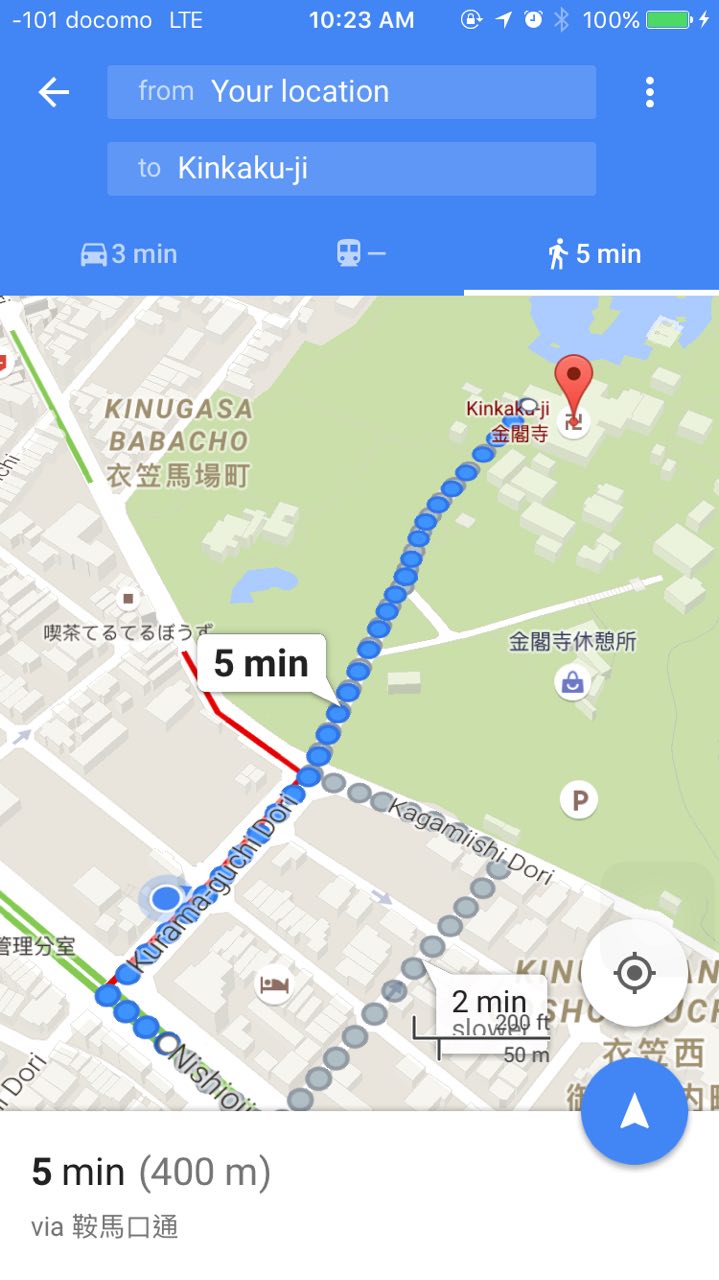The height and width of the screenshot is (1280, 719).
Task: Select the alternate 2 min slower route
Action: coord(488,1003)
